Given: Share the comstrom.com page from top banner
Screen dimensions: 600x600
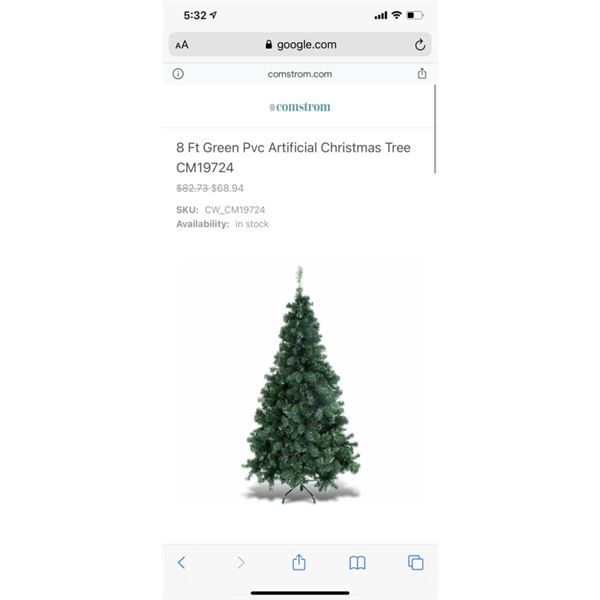Looking at the screenshot, I should click(x=422, y=74).
